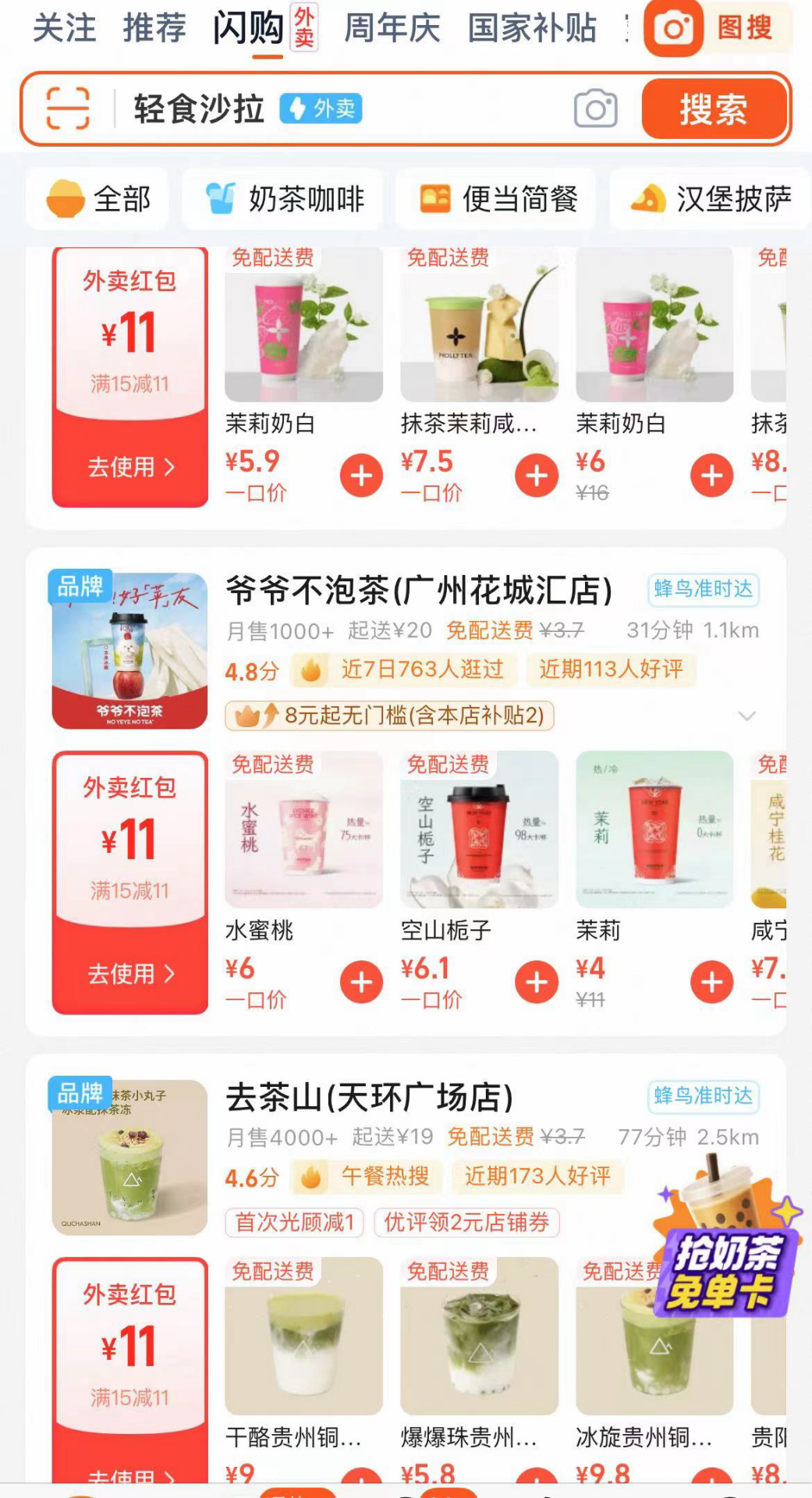Viewport: 812px width, 1498px height.
Task: Tap the scan icon in search bar
Action: (x=68, y=108)
